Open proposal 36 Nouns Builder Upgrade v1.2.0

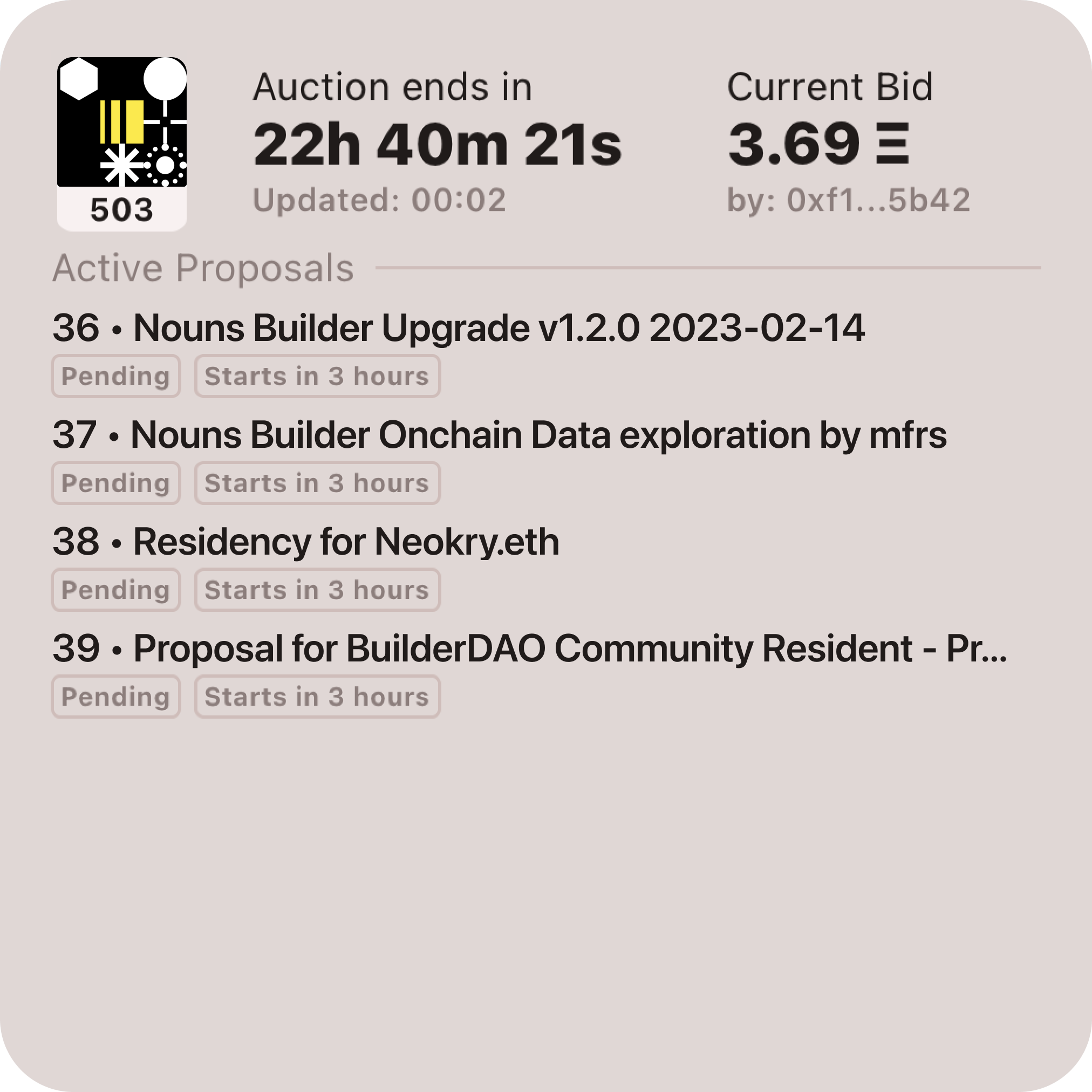(458, 328)
